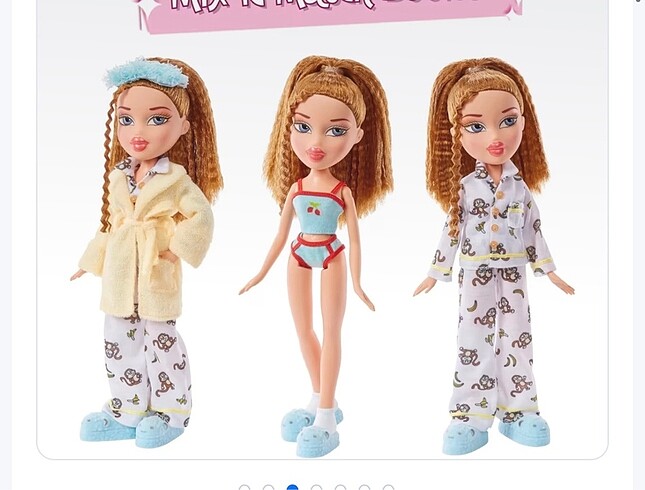Show the last carousel page dot image
Image resolution: width=645 pixels, height=490 pixels.
coord(388,488)
